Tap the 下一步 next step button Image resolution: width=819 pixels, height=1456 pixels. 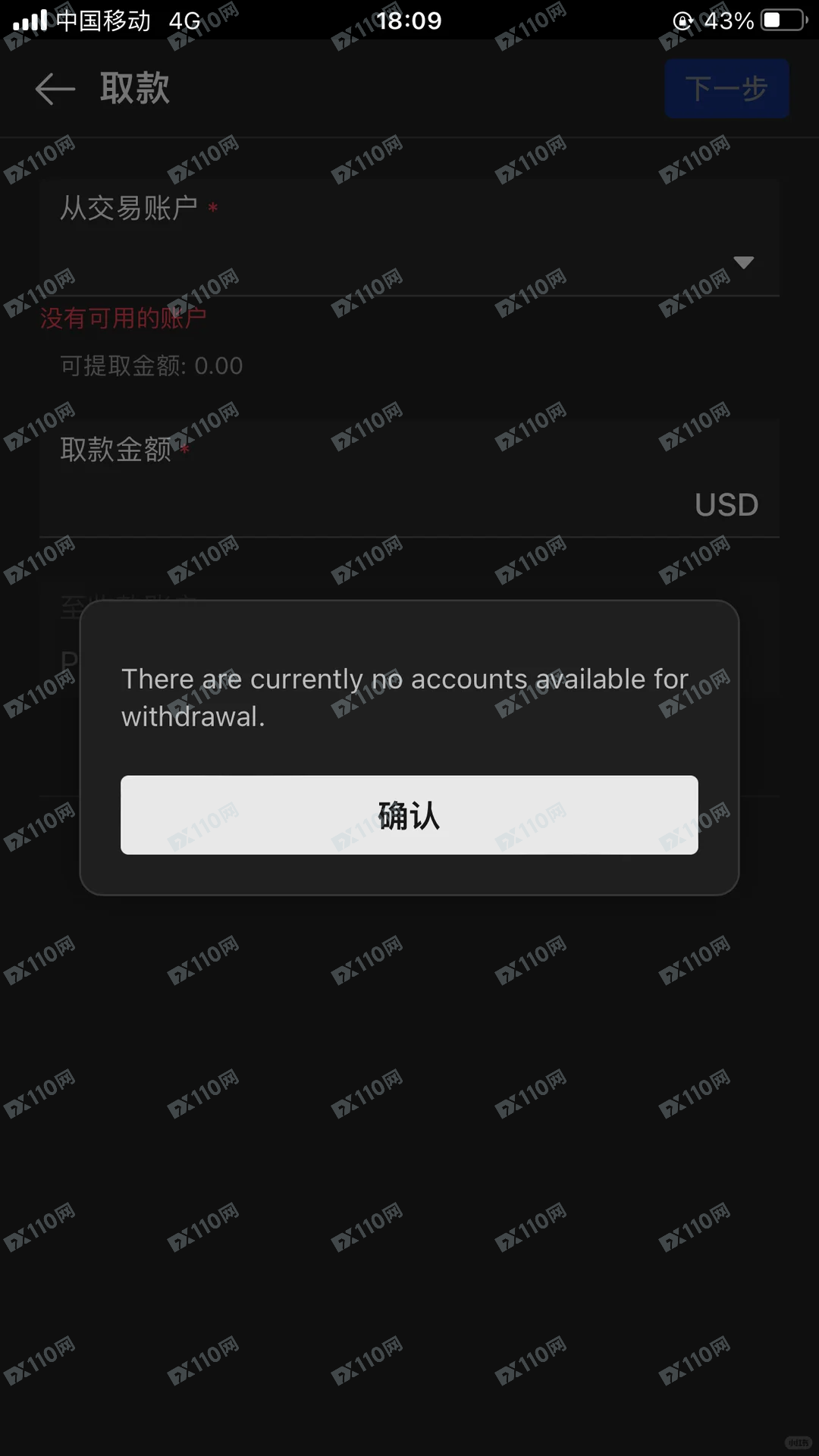[726, 89]
